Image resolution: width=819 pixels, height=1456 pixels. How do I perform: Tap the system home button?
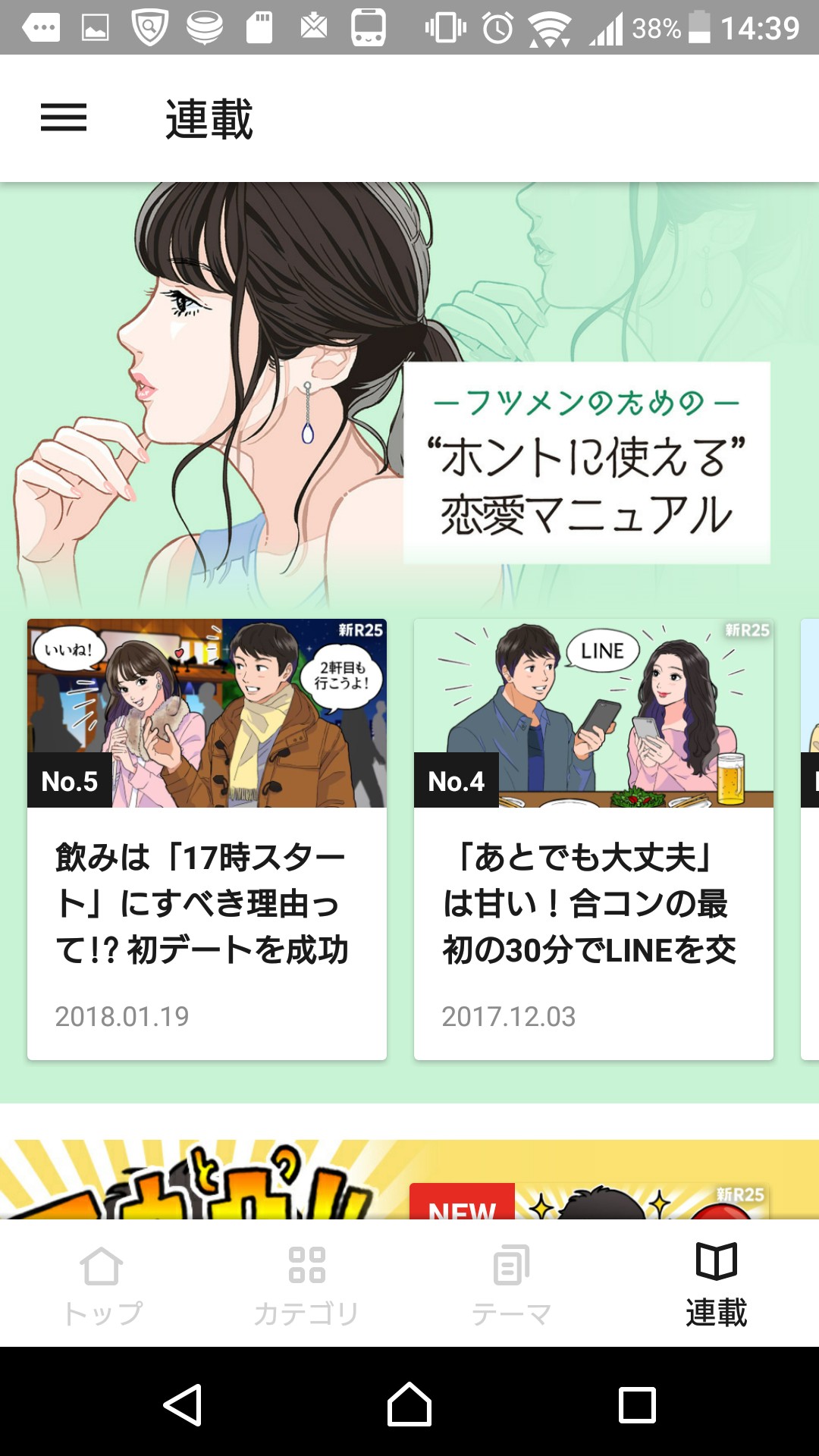coord(409,1404)
